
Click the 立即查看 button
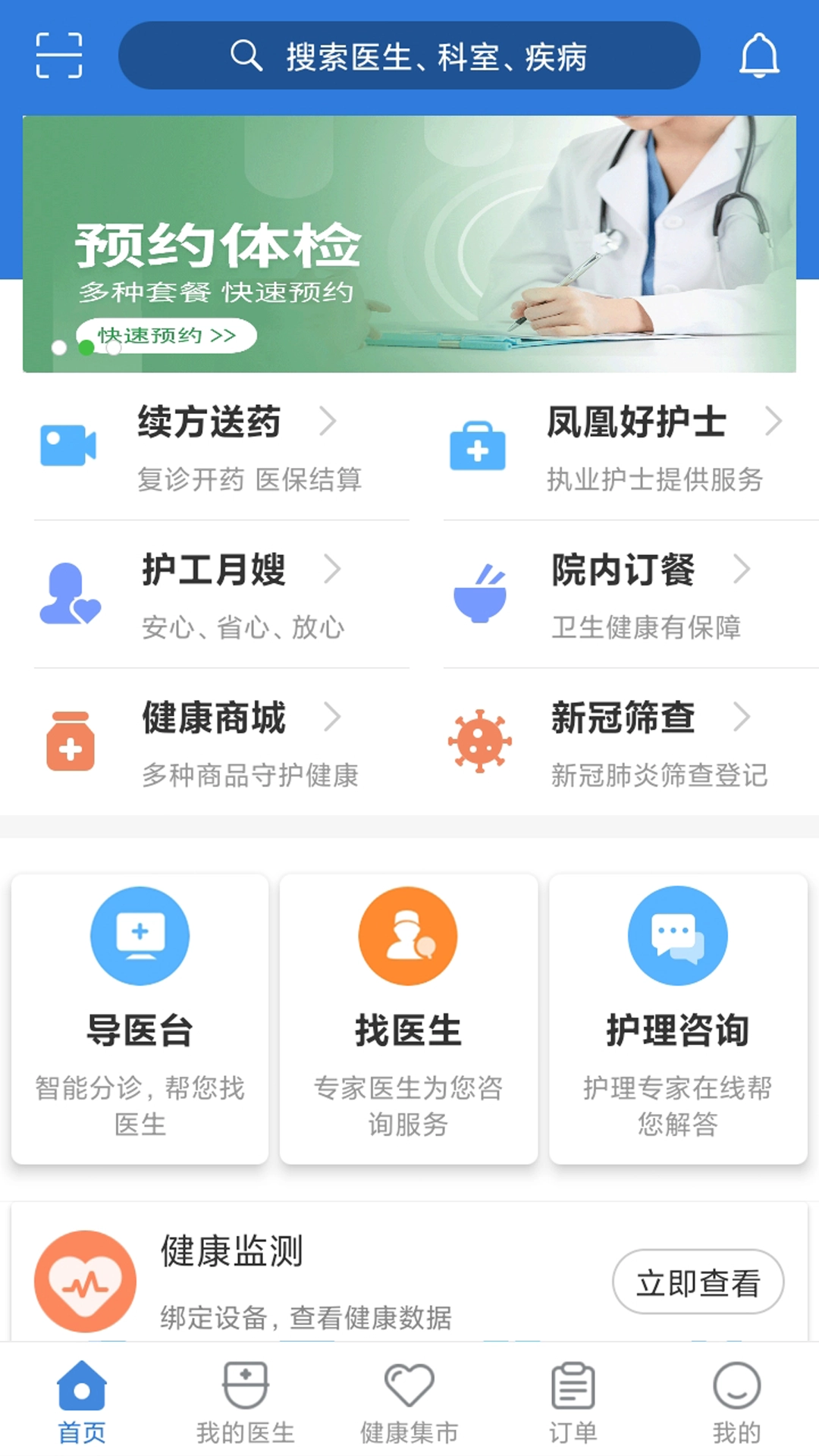(x=698, y=1281)
